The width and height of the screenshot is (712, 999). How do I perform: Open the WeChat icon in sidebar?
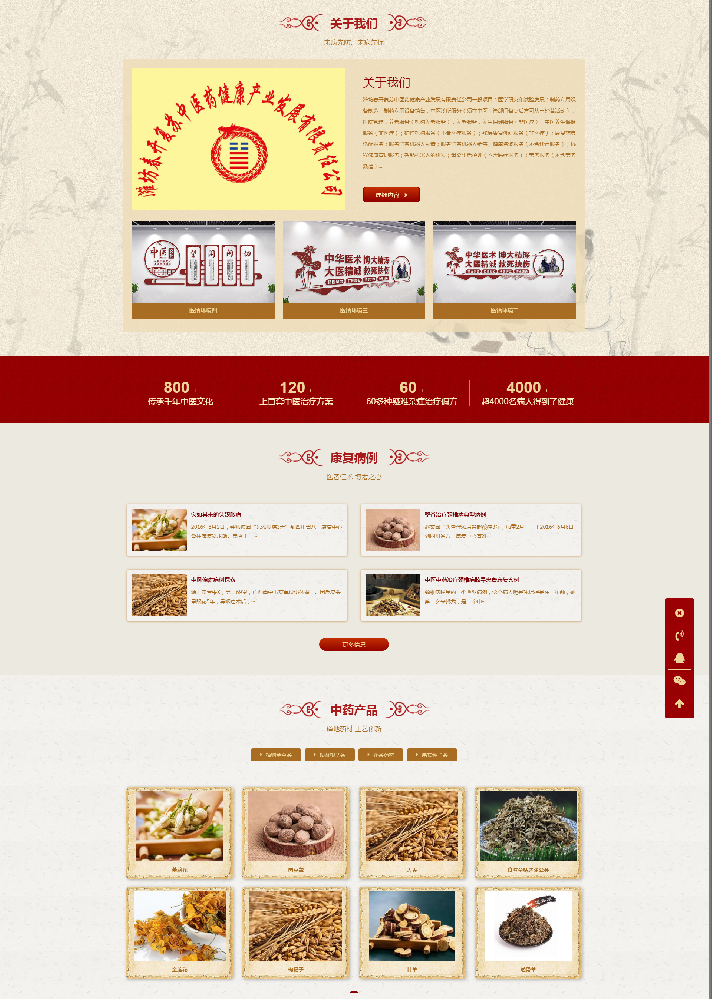point(680,680)
